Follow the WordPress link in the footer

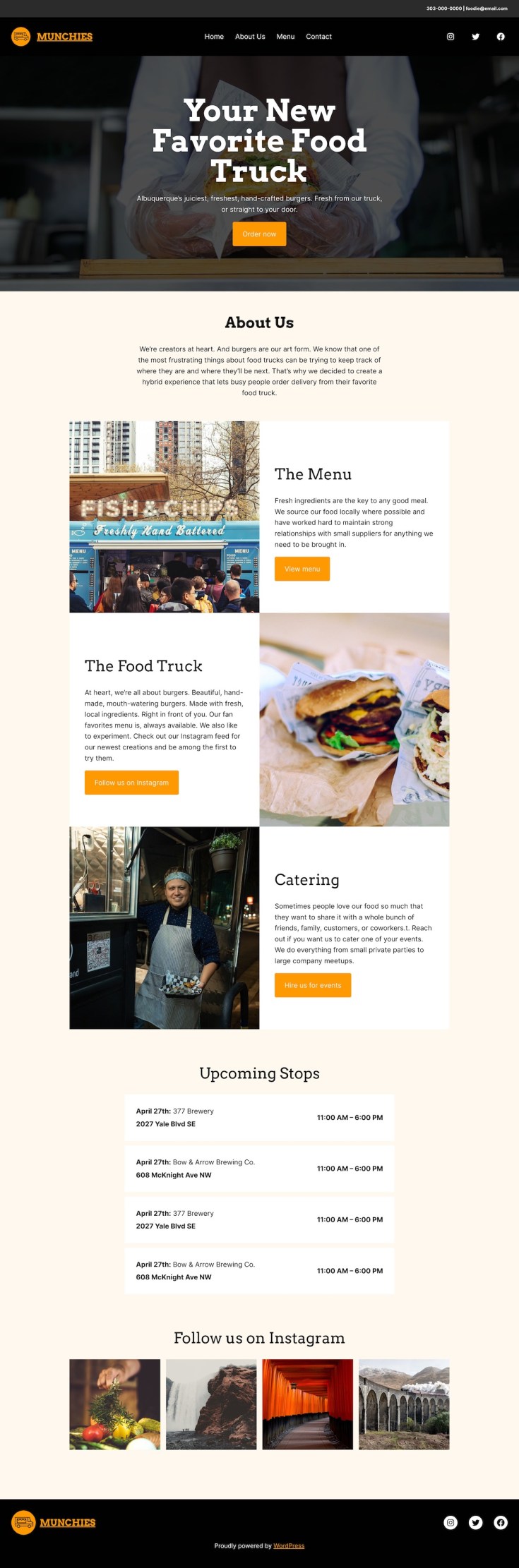click(289, 1546)
